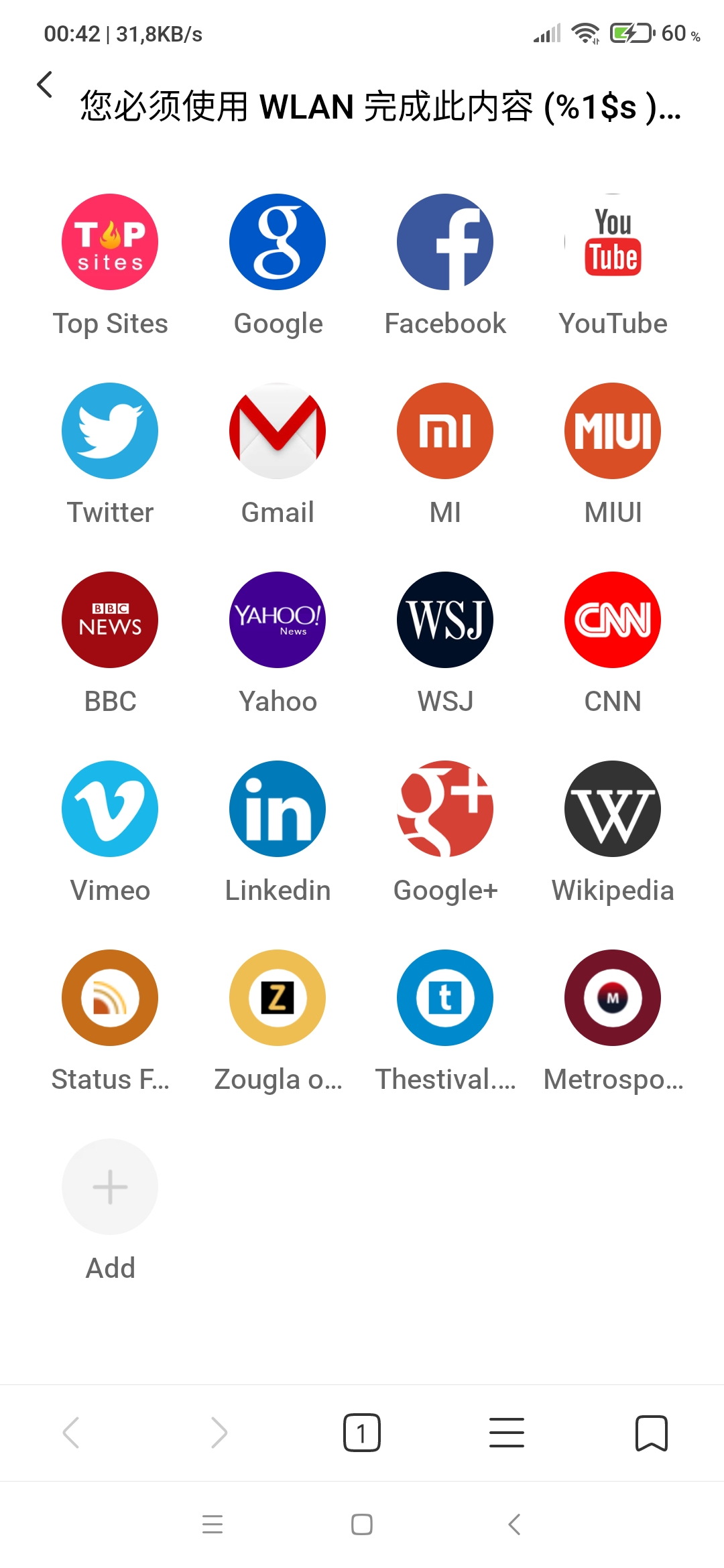Visit the CNN shortcut
The width and height of the screenshot is (724, 1568).
613,620
